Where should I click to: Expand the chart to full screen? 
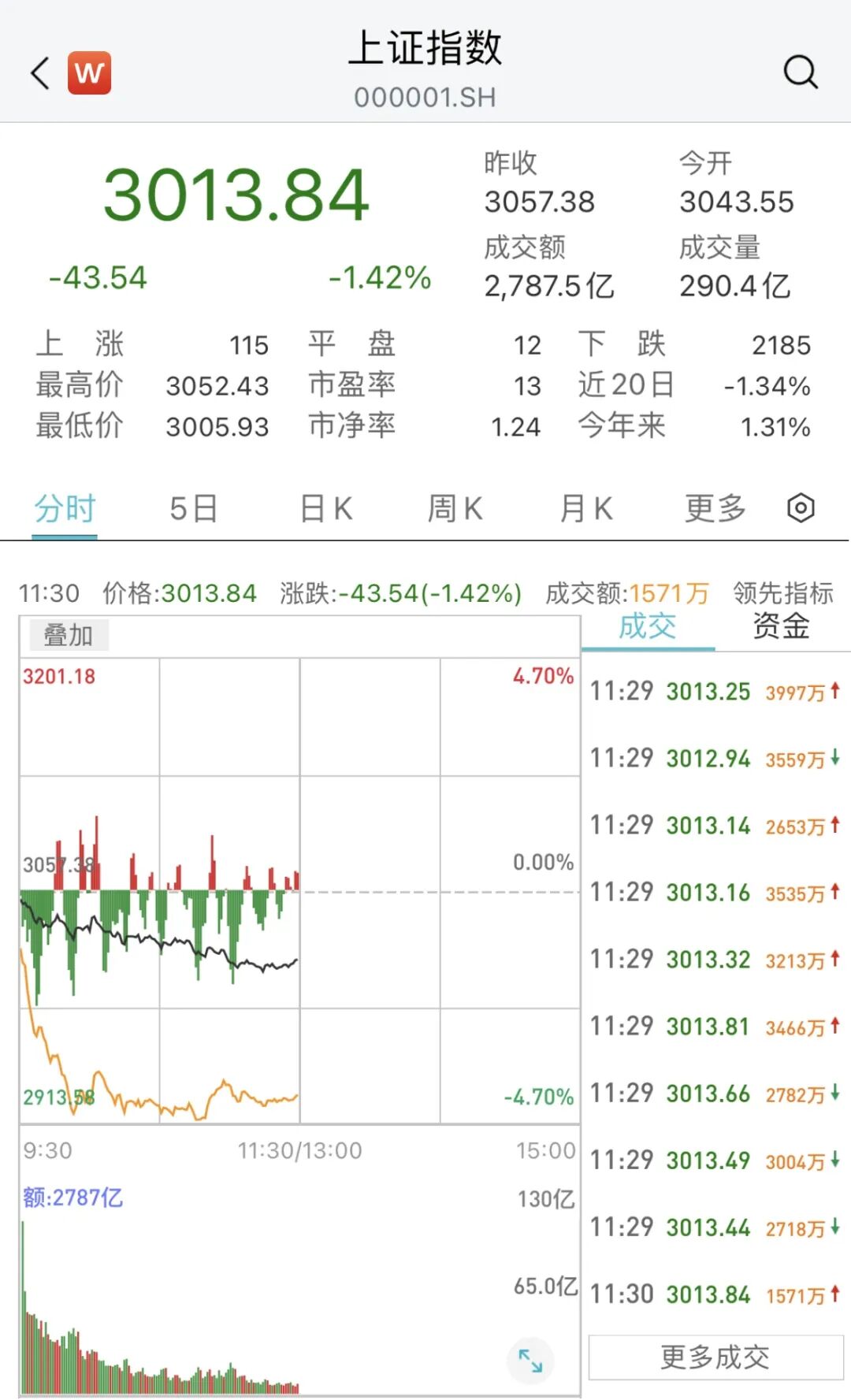[530, 1360]
